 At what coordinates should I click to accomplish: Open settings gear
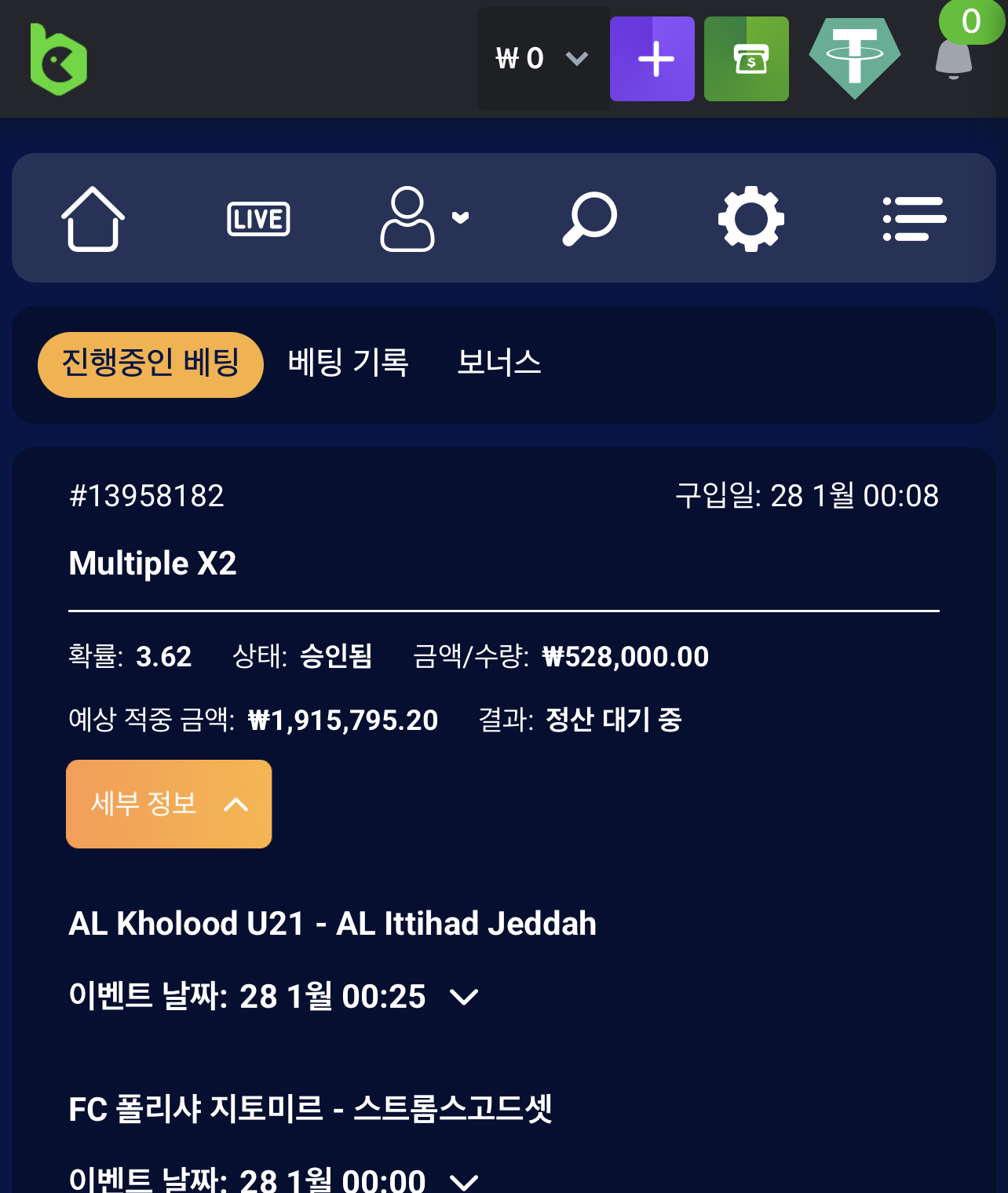751,219
